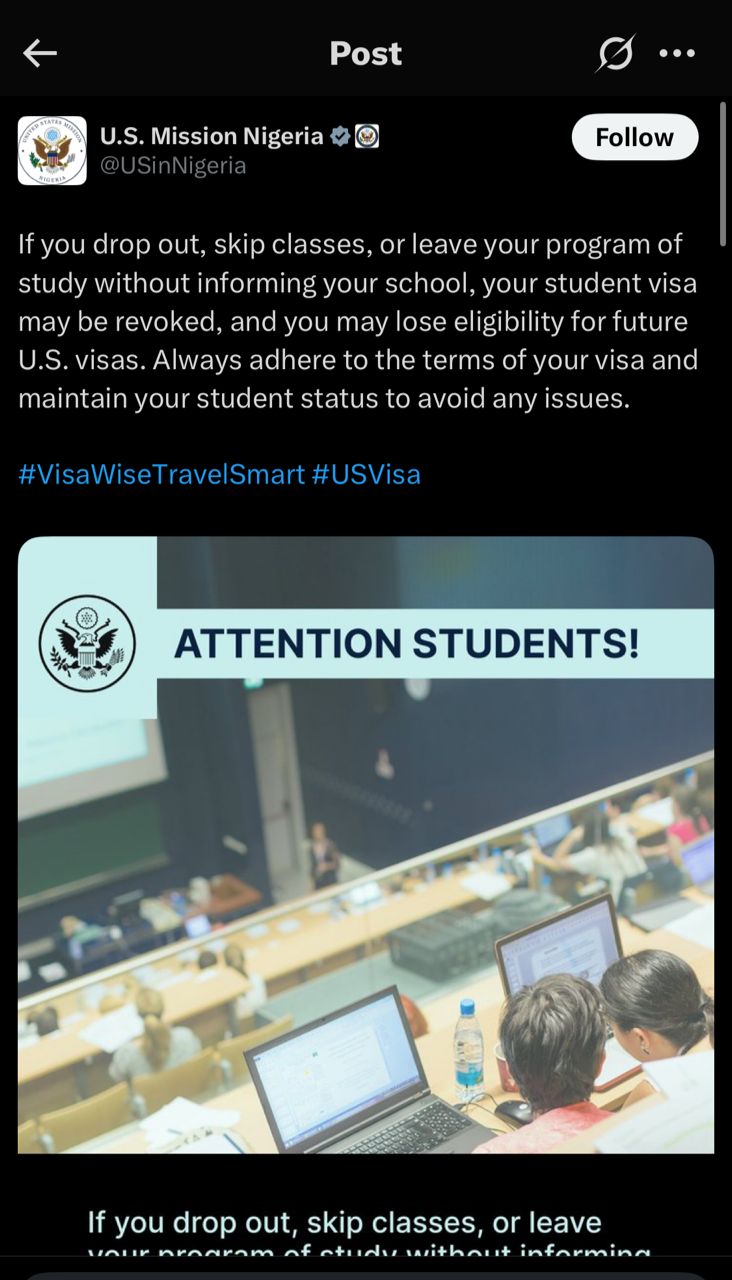
Task: Follow U.S. Mission Nigeria
Action: click(634, 137)
